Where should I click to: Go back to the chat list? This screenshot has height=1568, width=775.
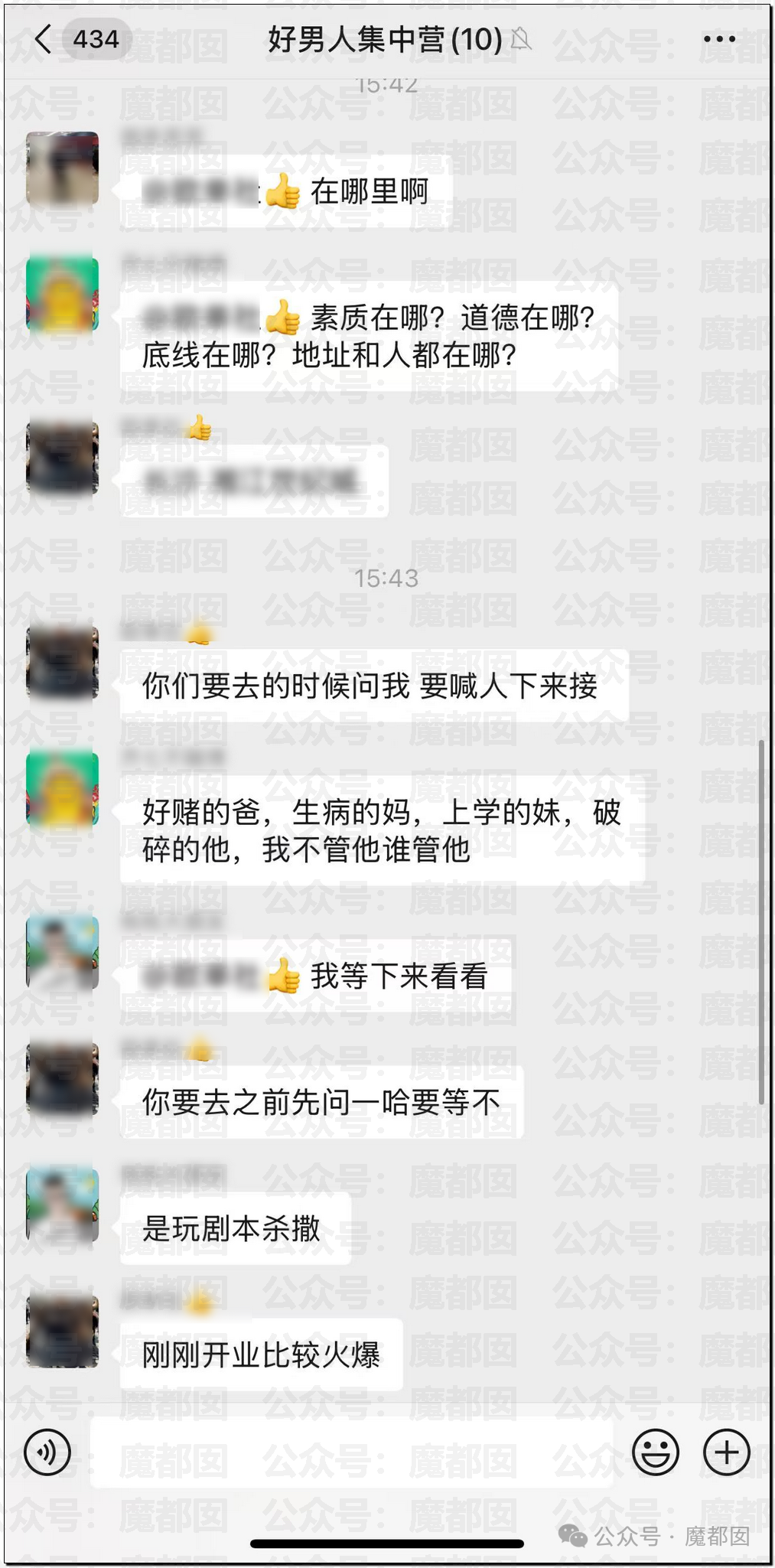(x=44, y=39)
